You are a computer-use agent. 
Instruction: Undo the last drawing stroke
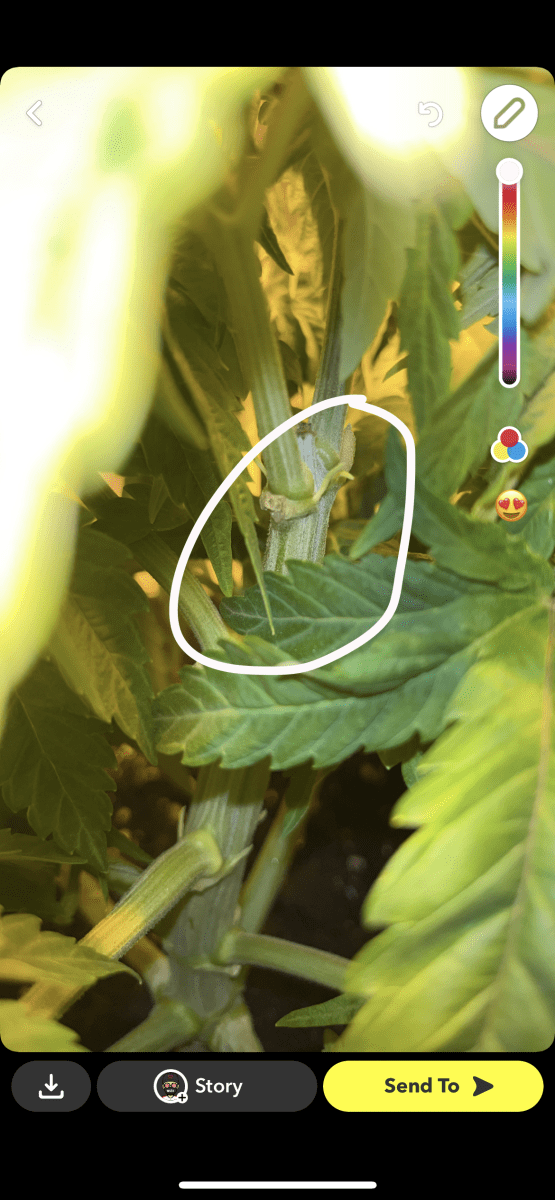430,114
